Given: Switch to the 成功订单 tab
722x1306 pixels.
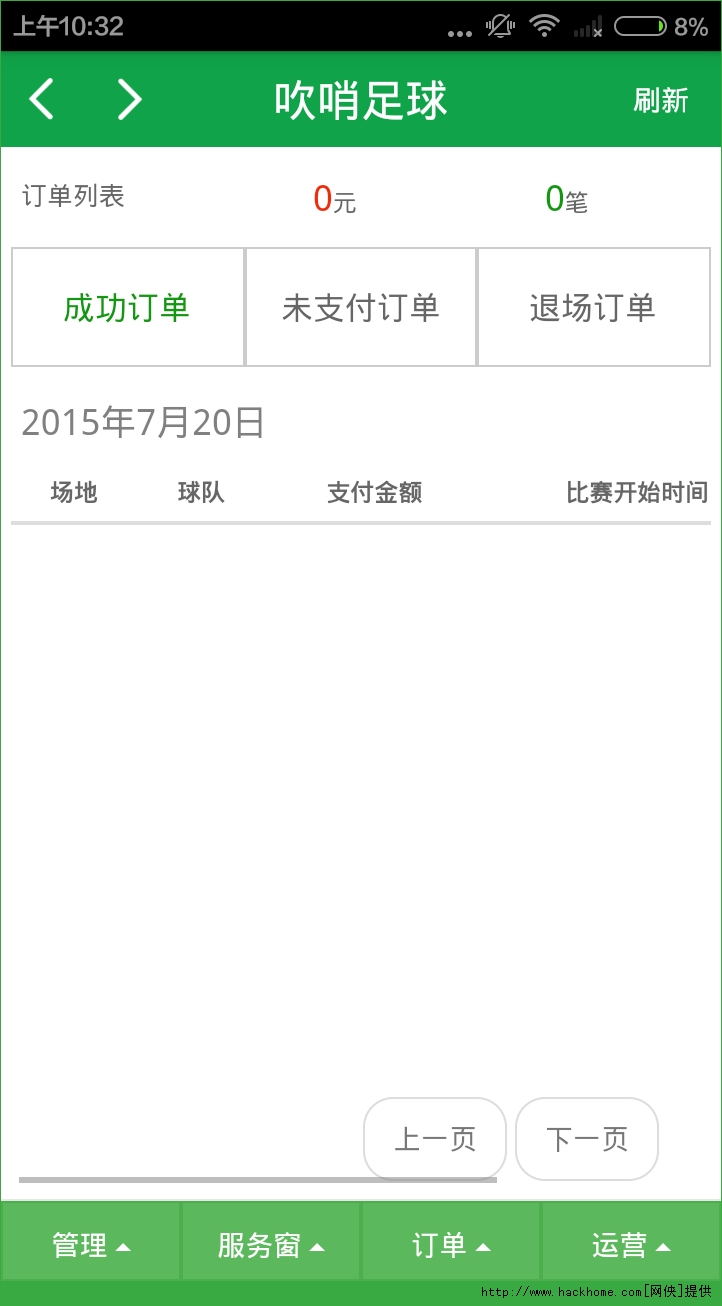Looking at the screenshot, I should 127,308.
